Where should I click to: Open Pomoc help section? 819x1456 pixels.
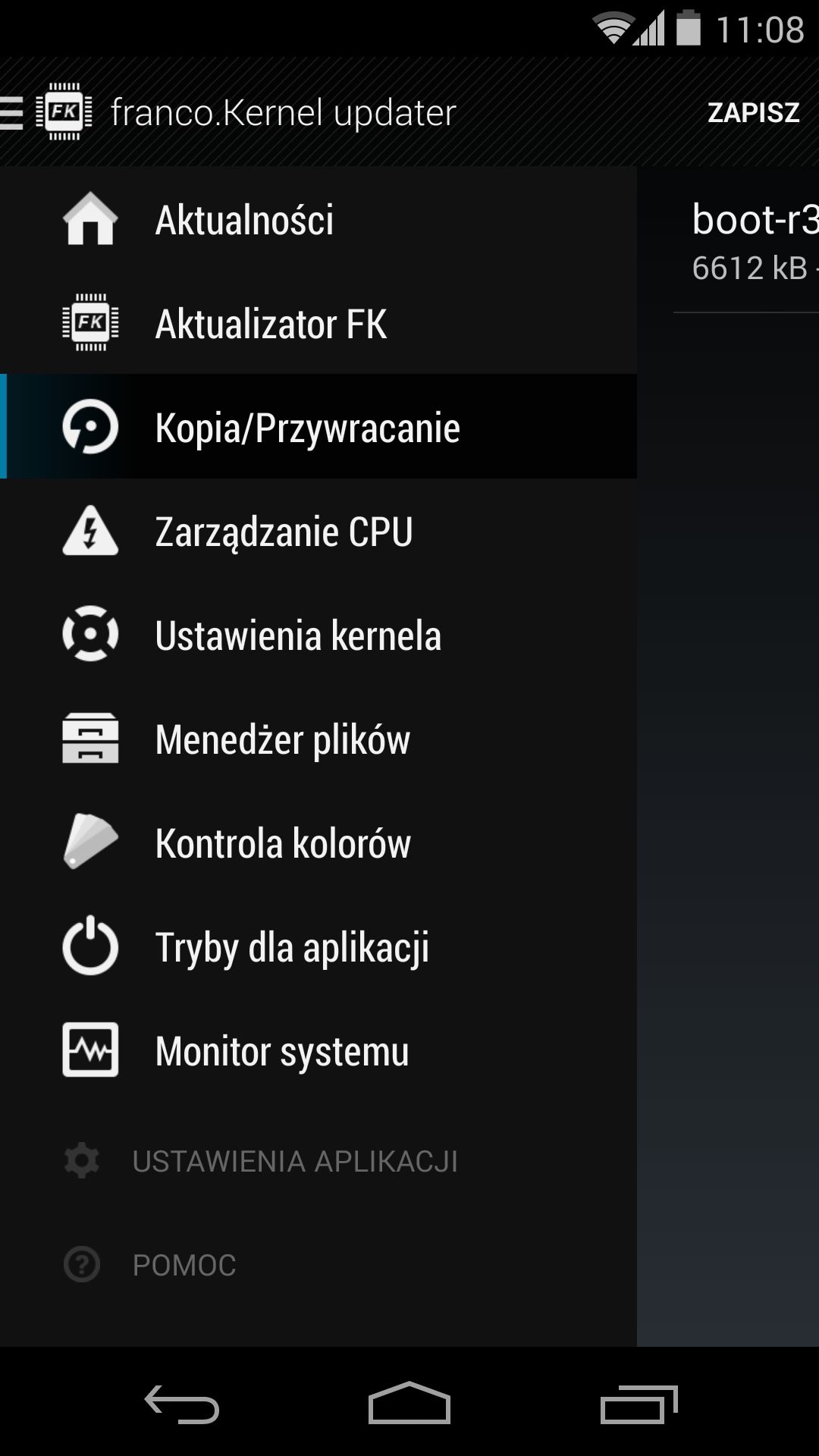tap(318, 1264)
